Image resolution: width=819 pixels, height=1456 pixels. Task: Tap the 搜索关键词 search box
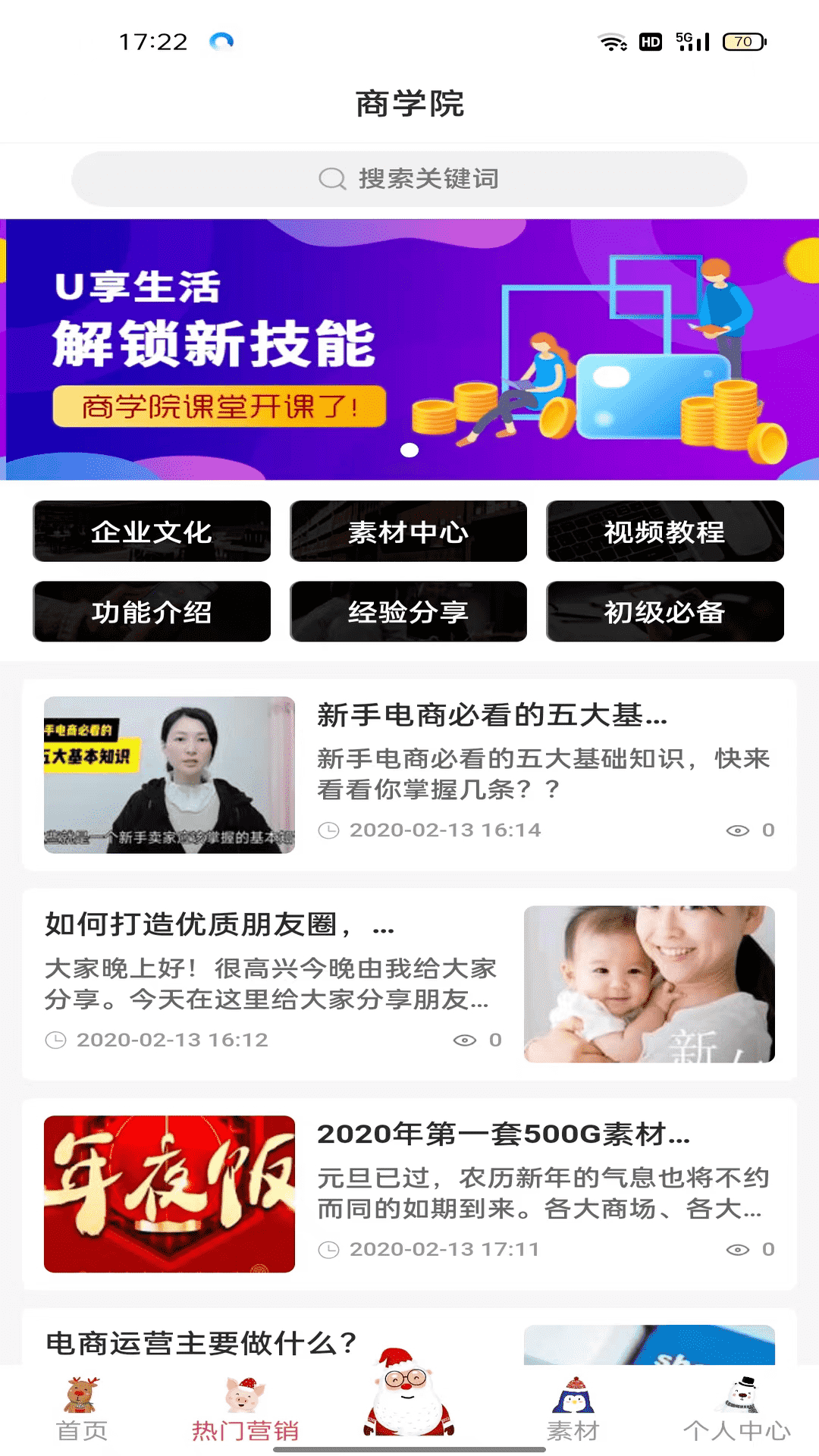pyautogui.click(x=409, y=179)
